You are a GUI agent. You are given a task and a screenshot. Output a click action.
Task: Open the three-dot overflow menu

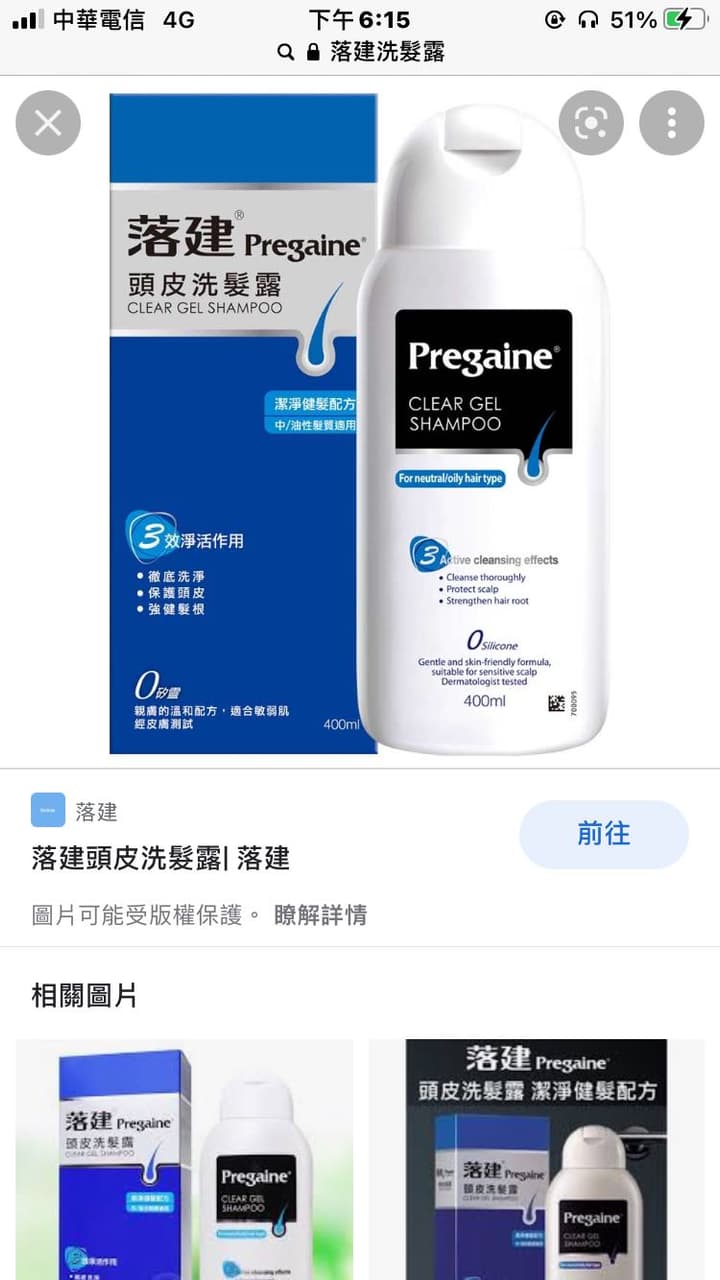click(x=671, y=123)
